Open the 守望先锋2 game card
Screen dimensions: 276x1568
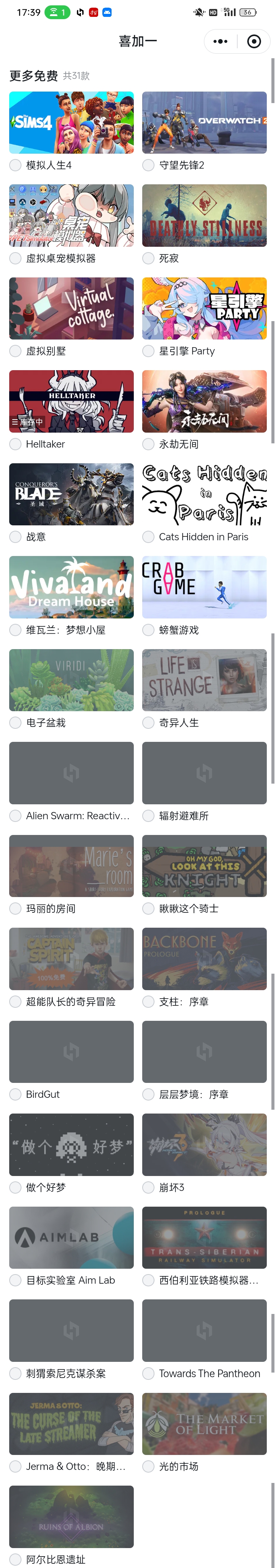[x=204, y=122]
